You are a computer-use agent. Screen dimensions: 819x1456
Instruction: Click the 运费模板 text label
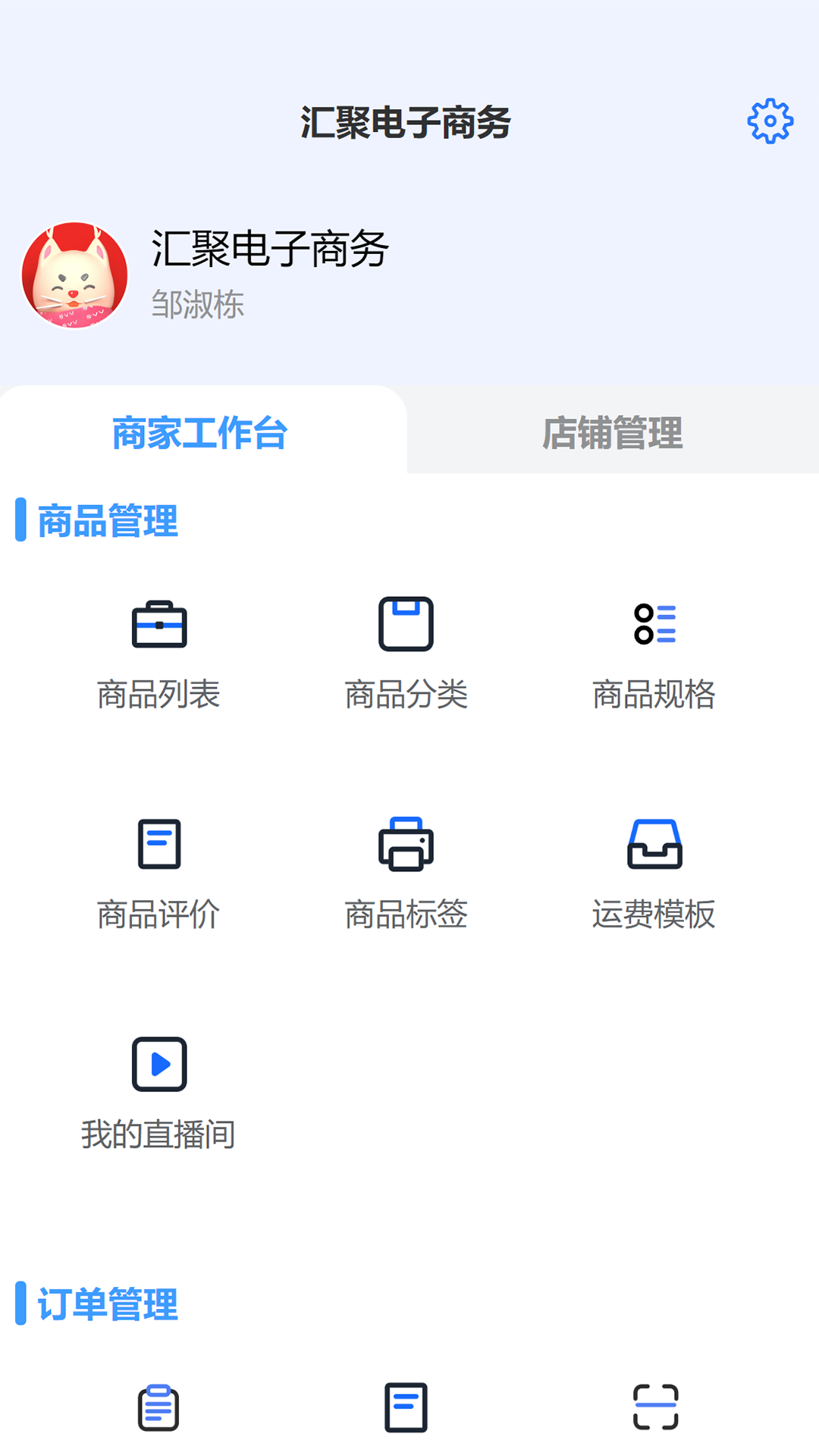[654, 914]
